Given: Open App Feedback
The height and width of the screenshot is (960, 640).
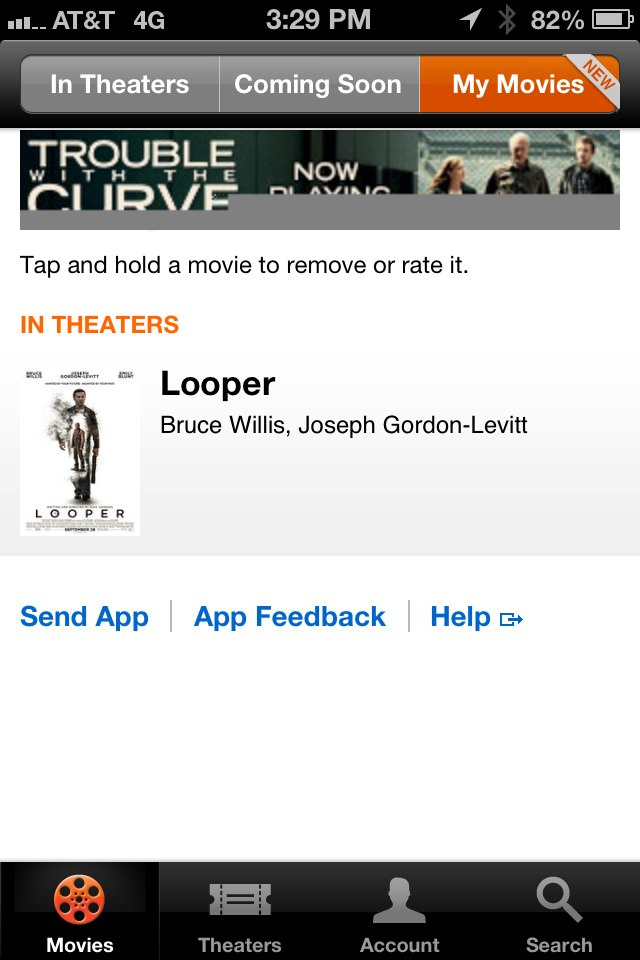Looking at the screenshot, I should point(289,617).
